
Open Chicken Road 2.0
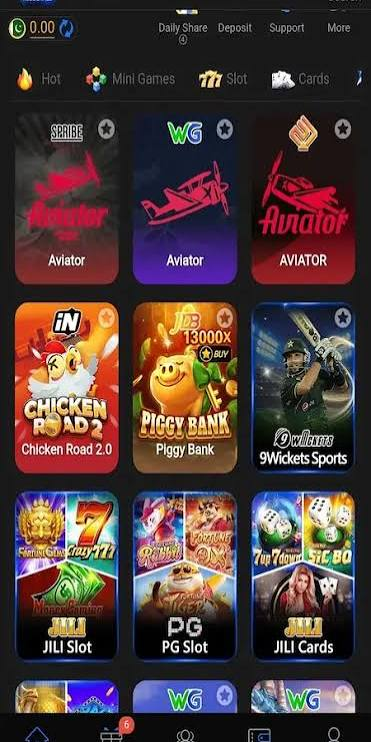(x=67, y=388)
